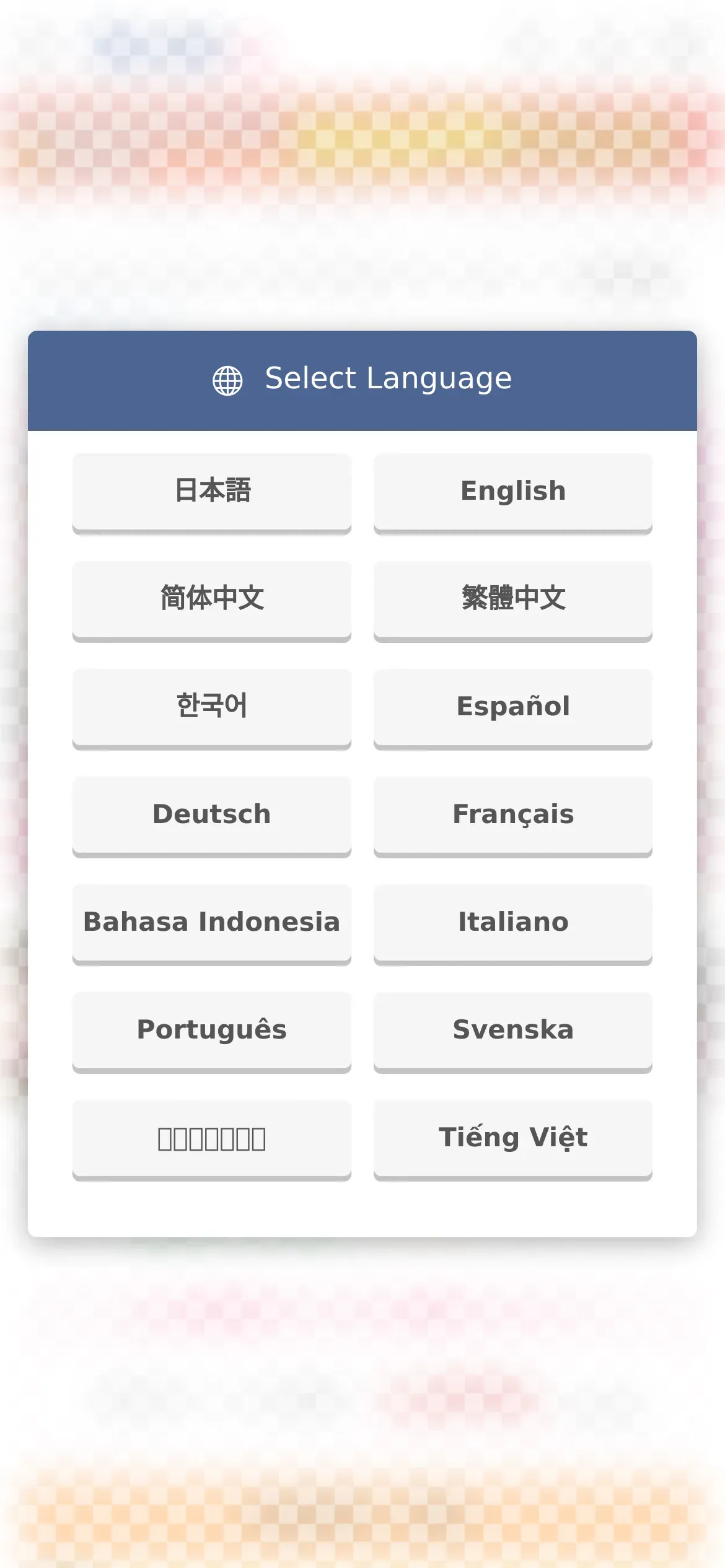Switch language to 한국어

[212, 708]
